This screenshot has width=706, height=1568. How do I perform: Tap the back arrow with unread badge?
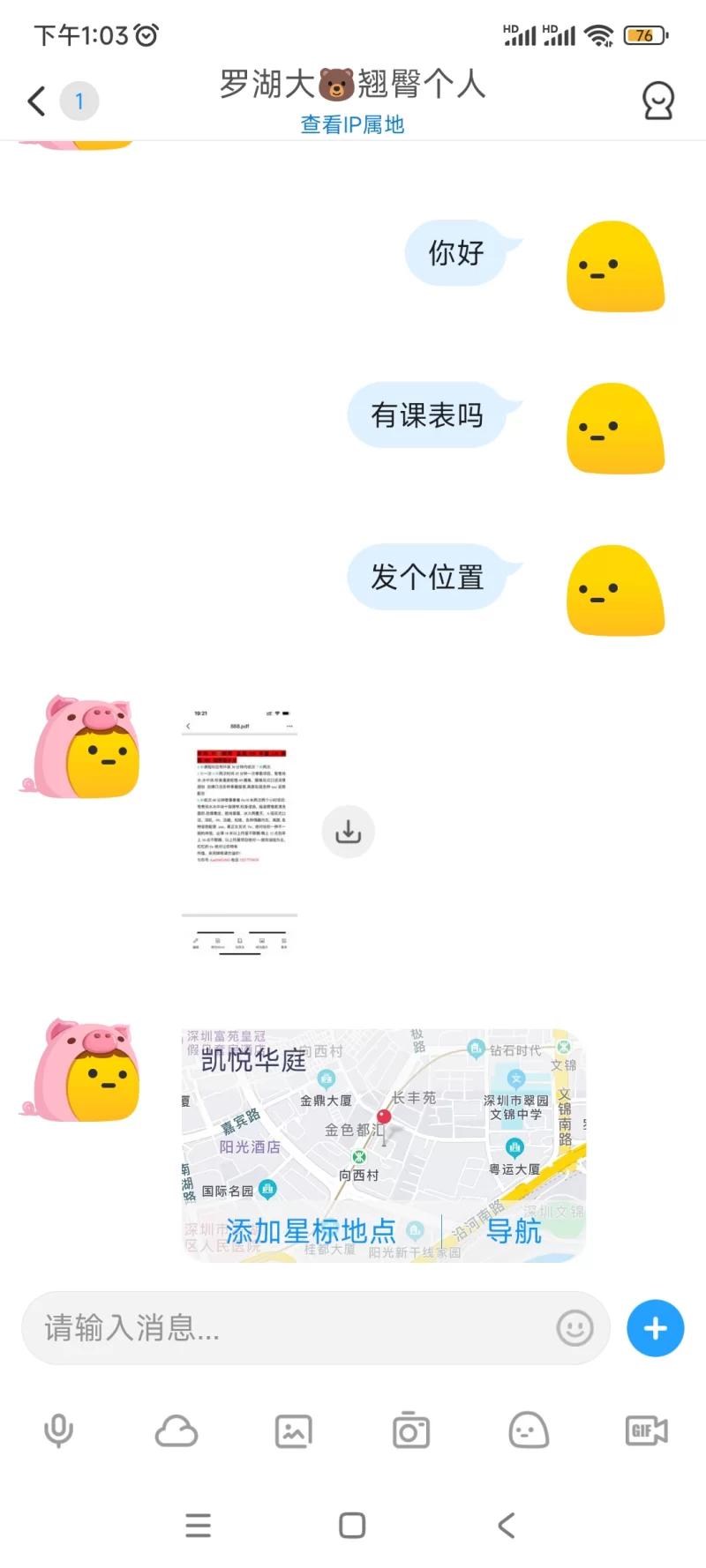click(53, 101)
